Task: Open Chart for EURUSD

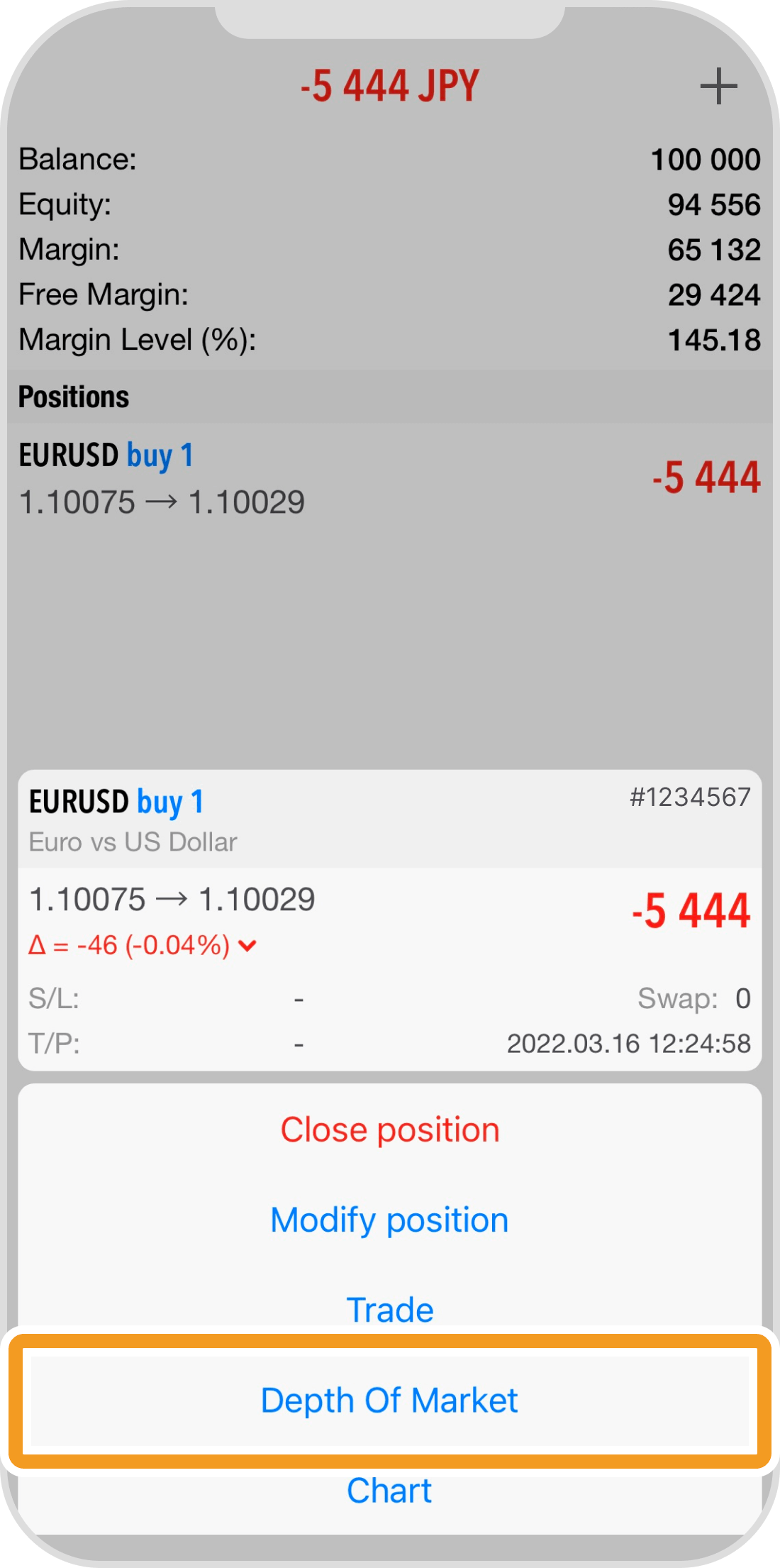Action: [390, 1491]
